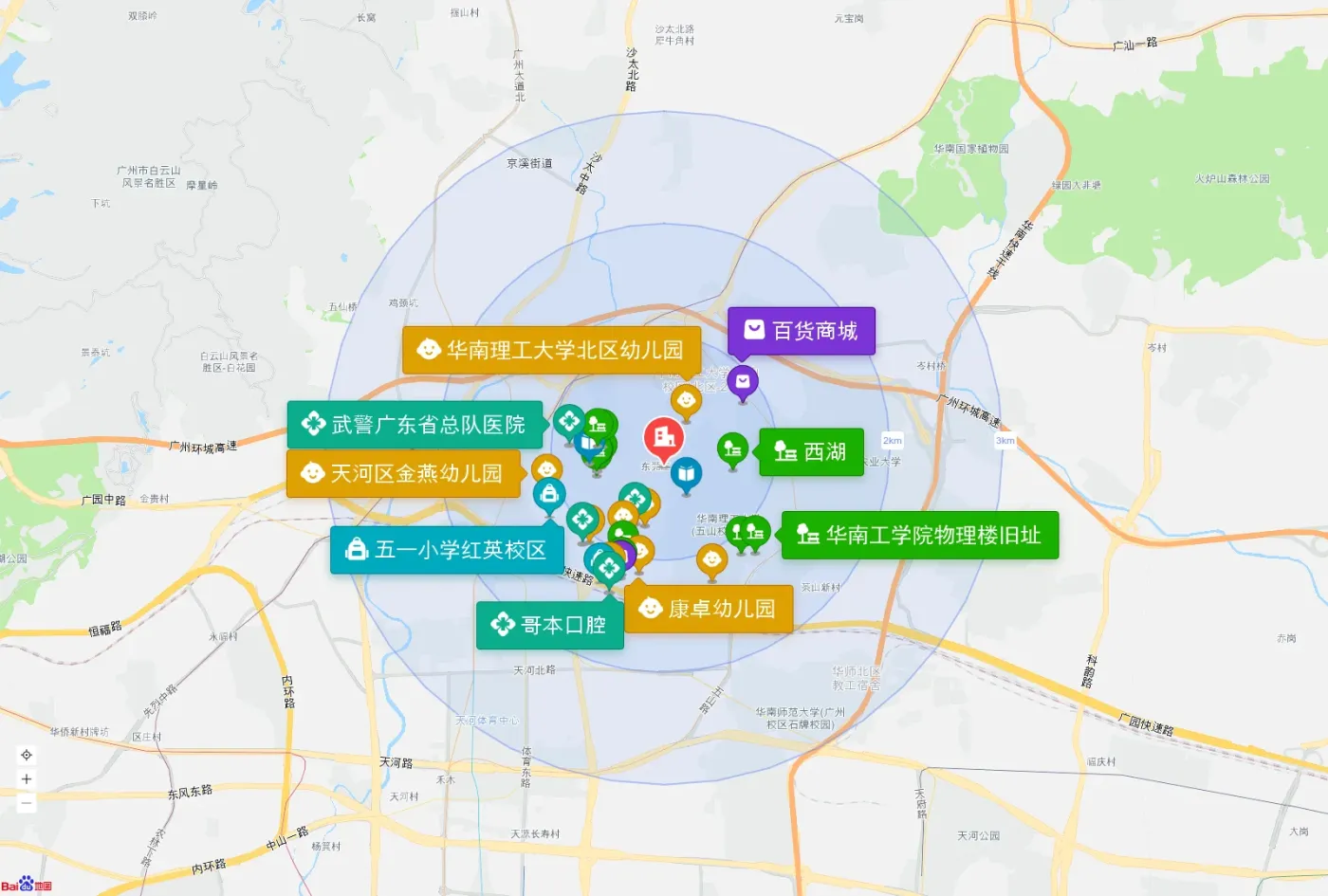The image size is (1328, 896).
Task: Zoom in on the map
Action: [27, 779]
